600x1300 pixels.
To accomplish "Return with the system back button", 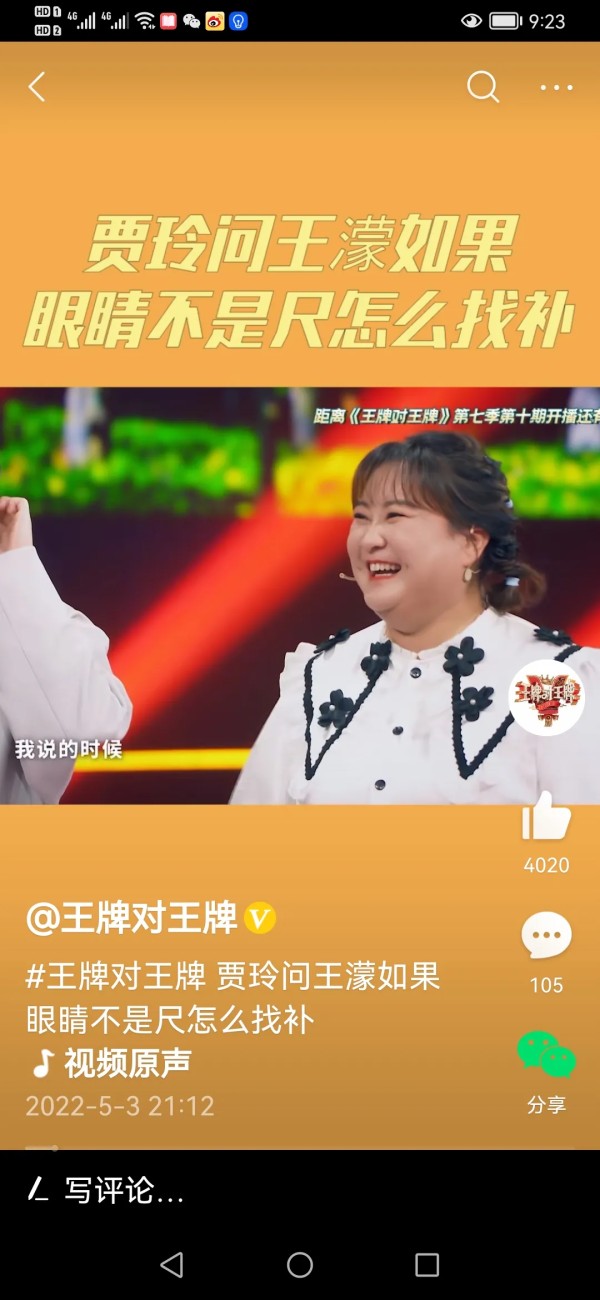I will [x=172, y=1265].
